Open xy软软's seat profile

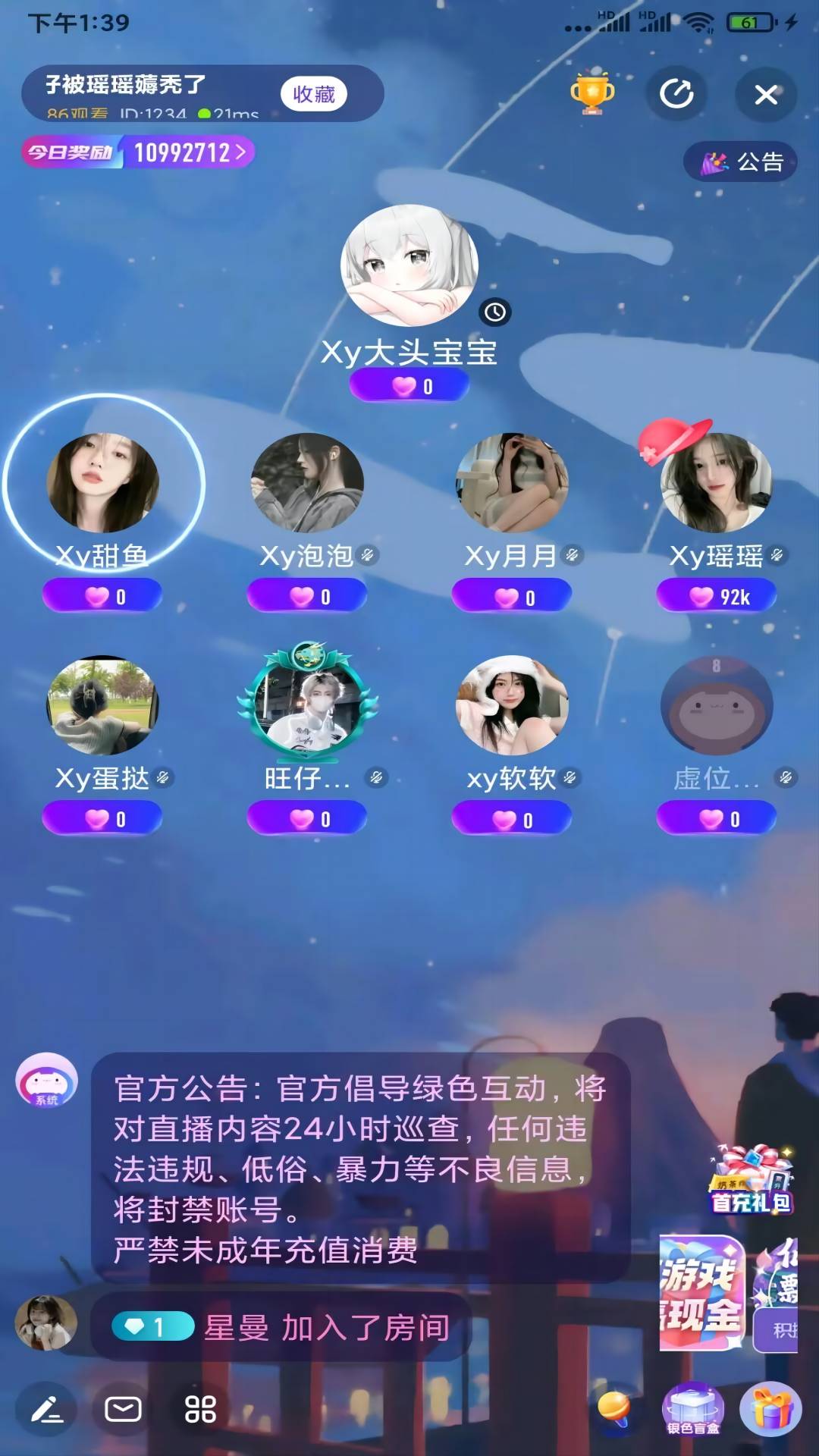coord(512,705)
